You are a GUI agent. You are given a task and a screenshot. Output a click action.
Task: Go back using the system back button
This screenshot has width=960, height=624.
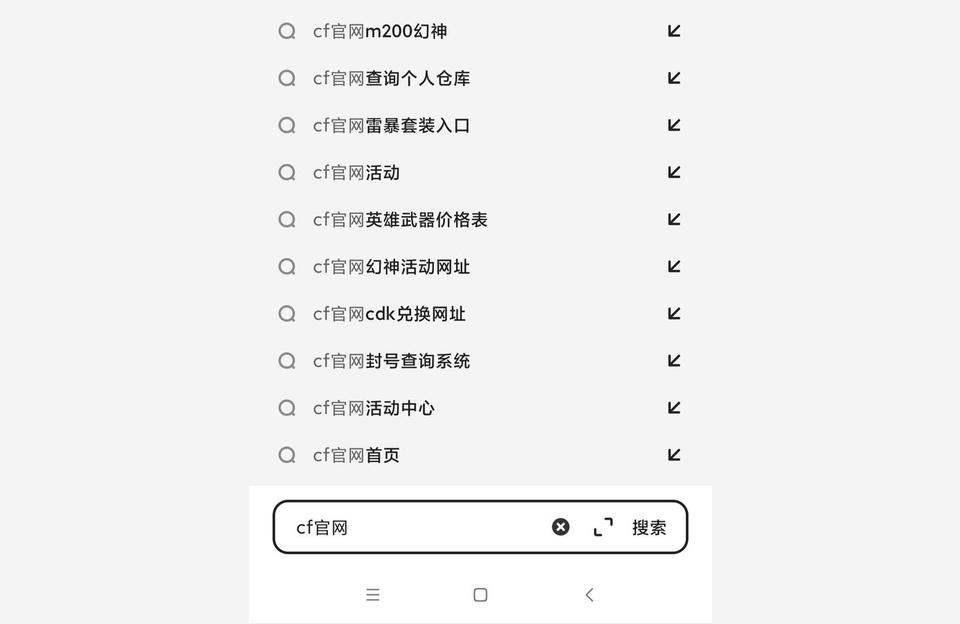tap(589, 595)
